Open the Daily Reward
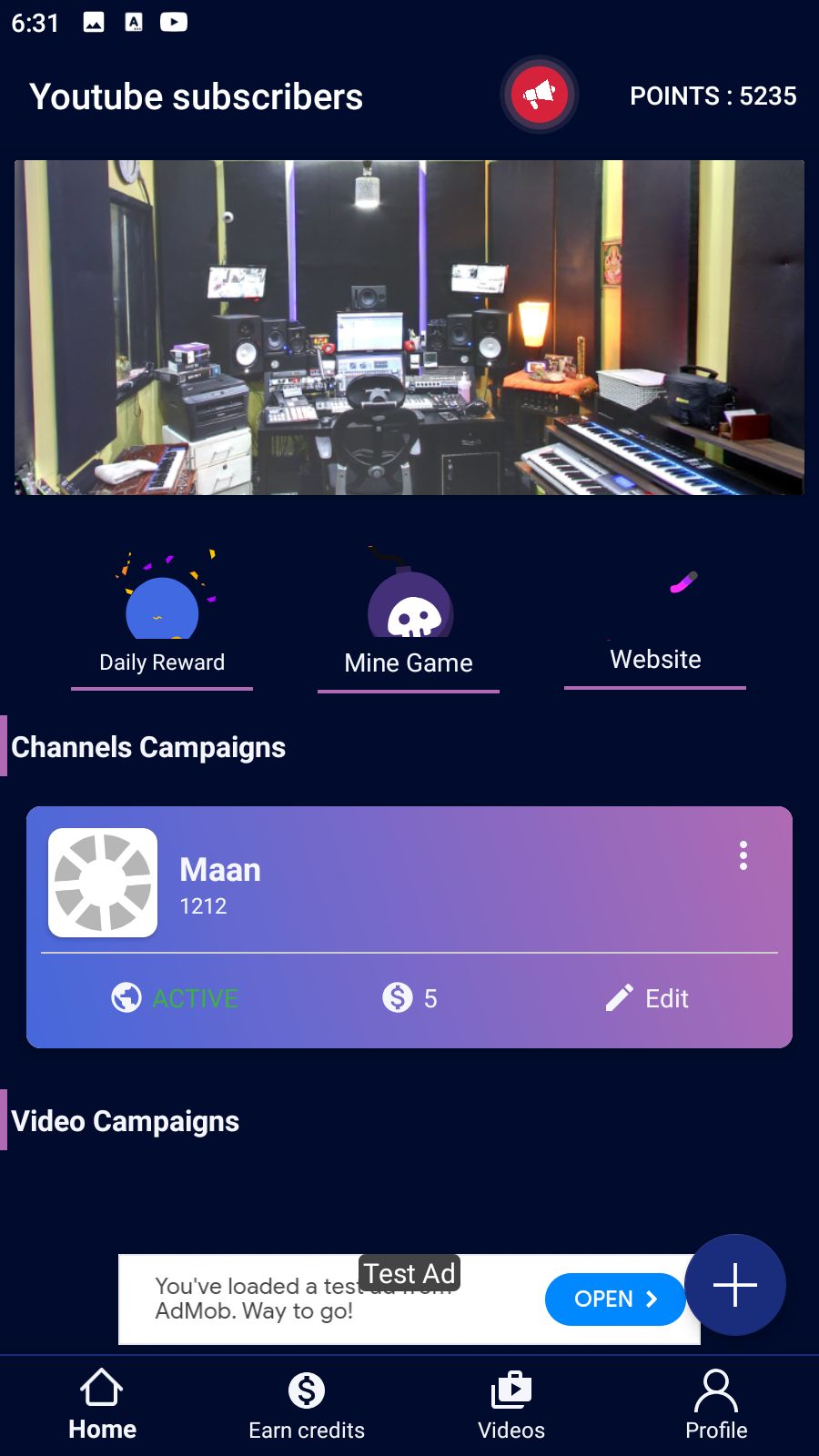This screenshot has width=819, height=1456. pos(162,618)
